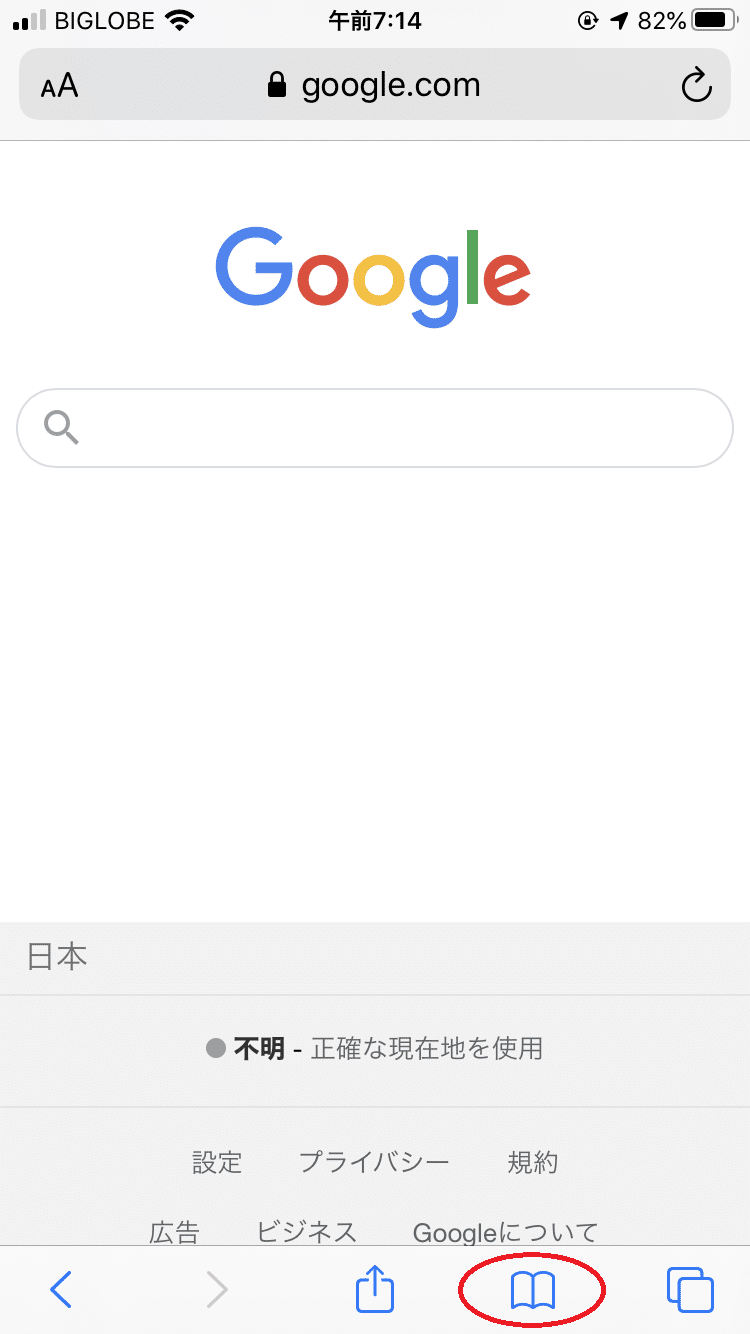Open the Googleについて link
The width and height of the screenshot is (750, 1334).
coord(505,1232)
